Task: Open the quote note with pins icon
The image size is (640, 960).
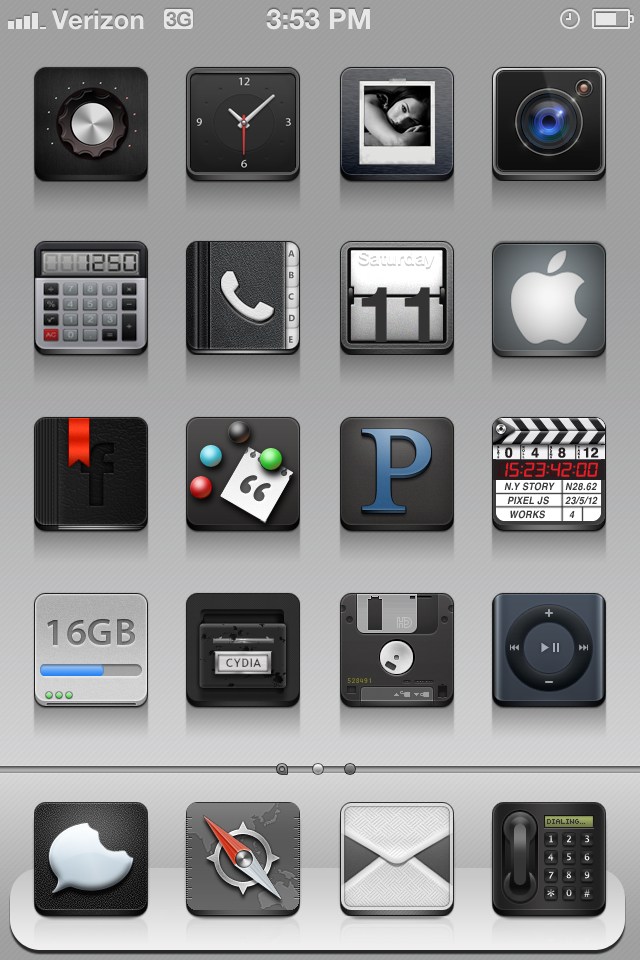Action: click(243, 473)
